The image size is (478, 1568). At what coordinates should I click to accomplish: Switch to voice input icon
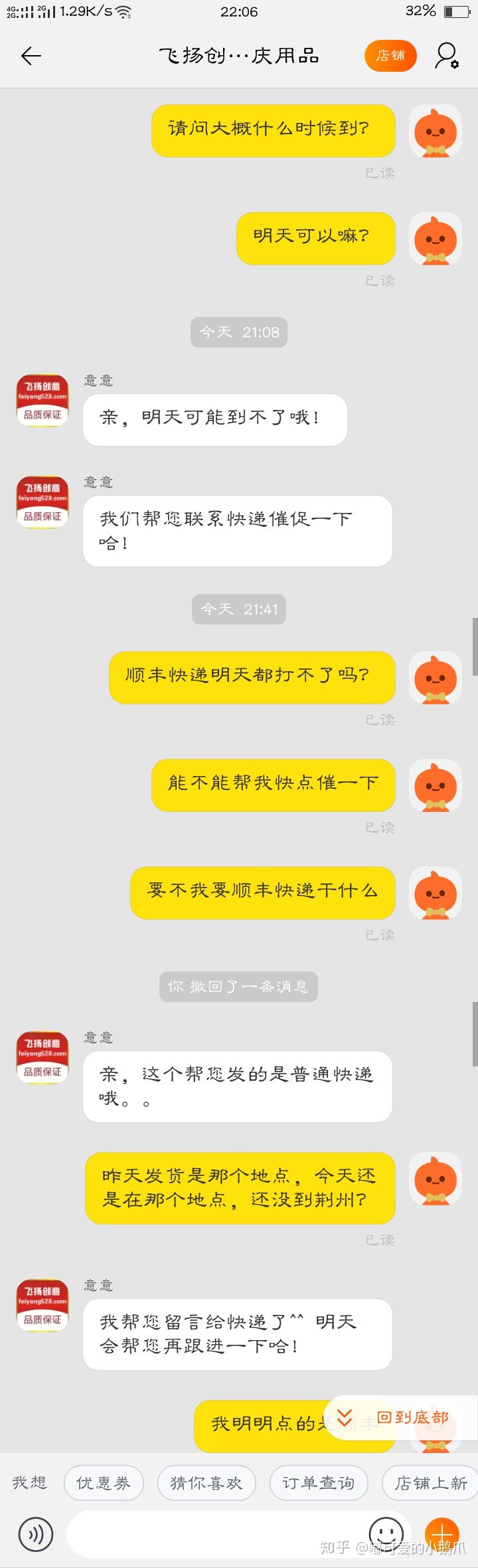pyautogui.click(x=36, y=1534)
